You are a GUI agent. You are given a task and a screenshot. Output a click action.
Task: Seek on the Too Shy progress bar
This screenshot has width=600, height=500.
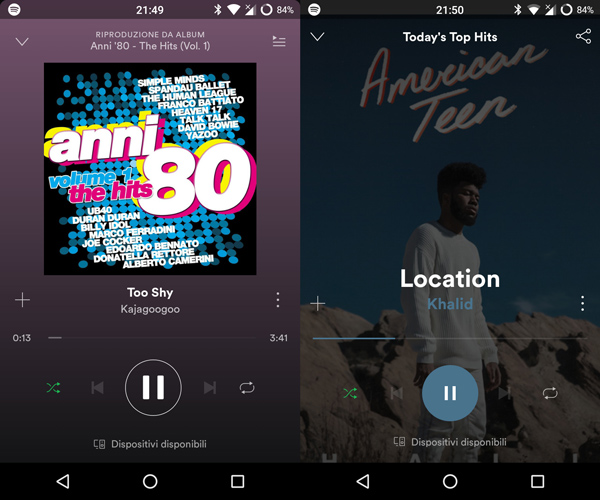point(150,338)
